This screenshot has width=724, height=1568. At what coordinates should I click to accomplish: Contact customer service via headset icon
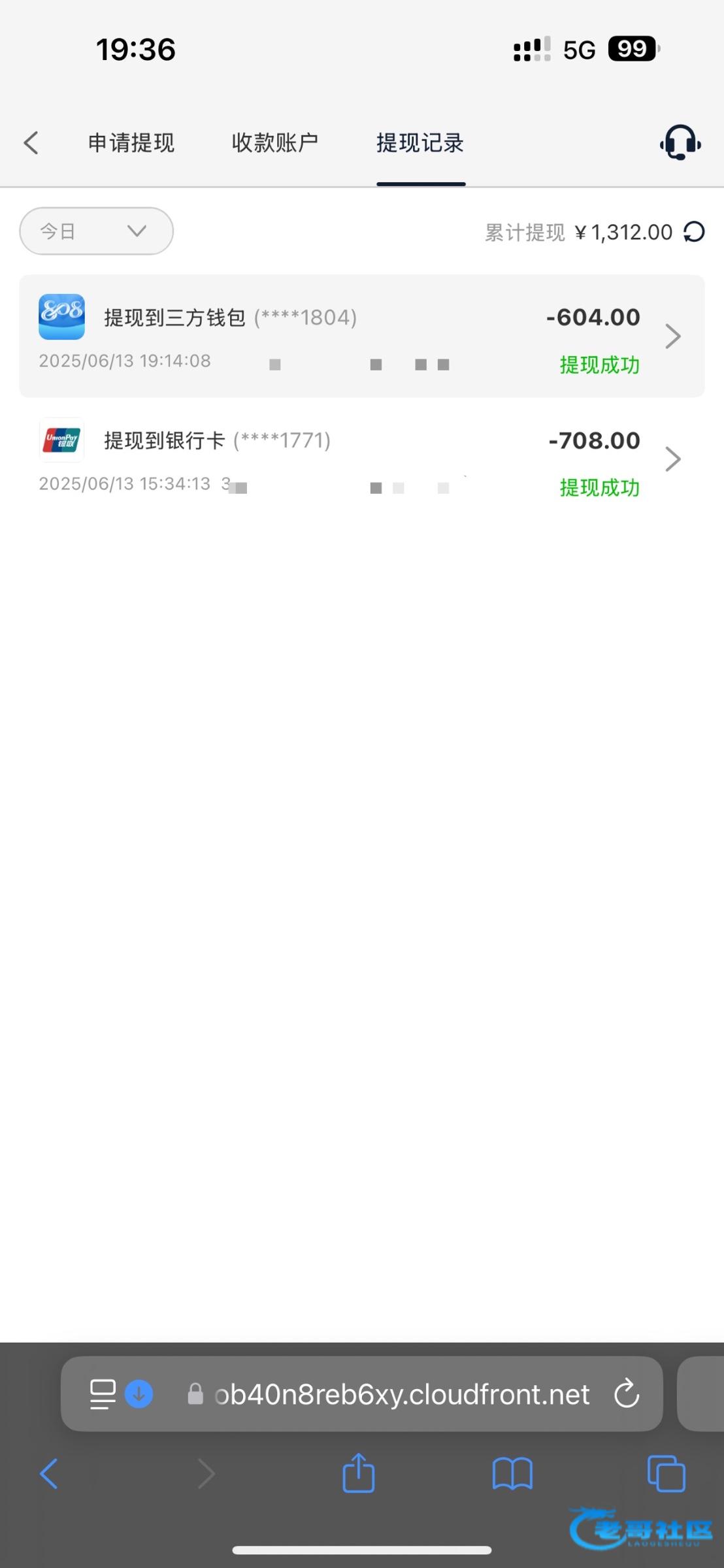(680, 142)
